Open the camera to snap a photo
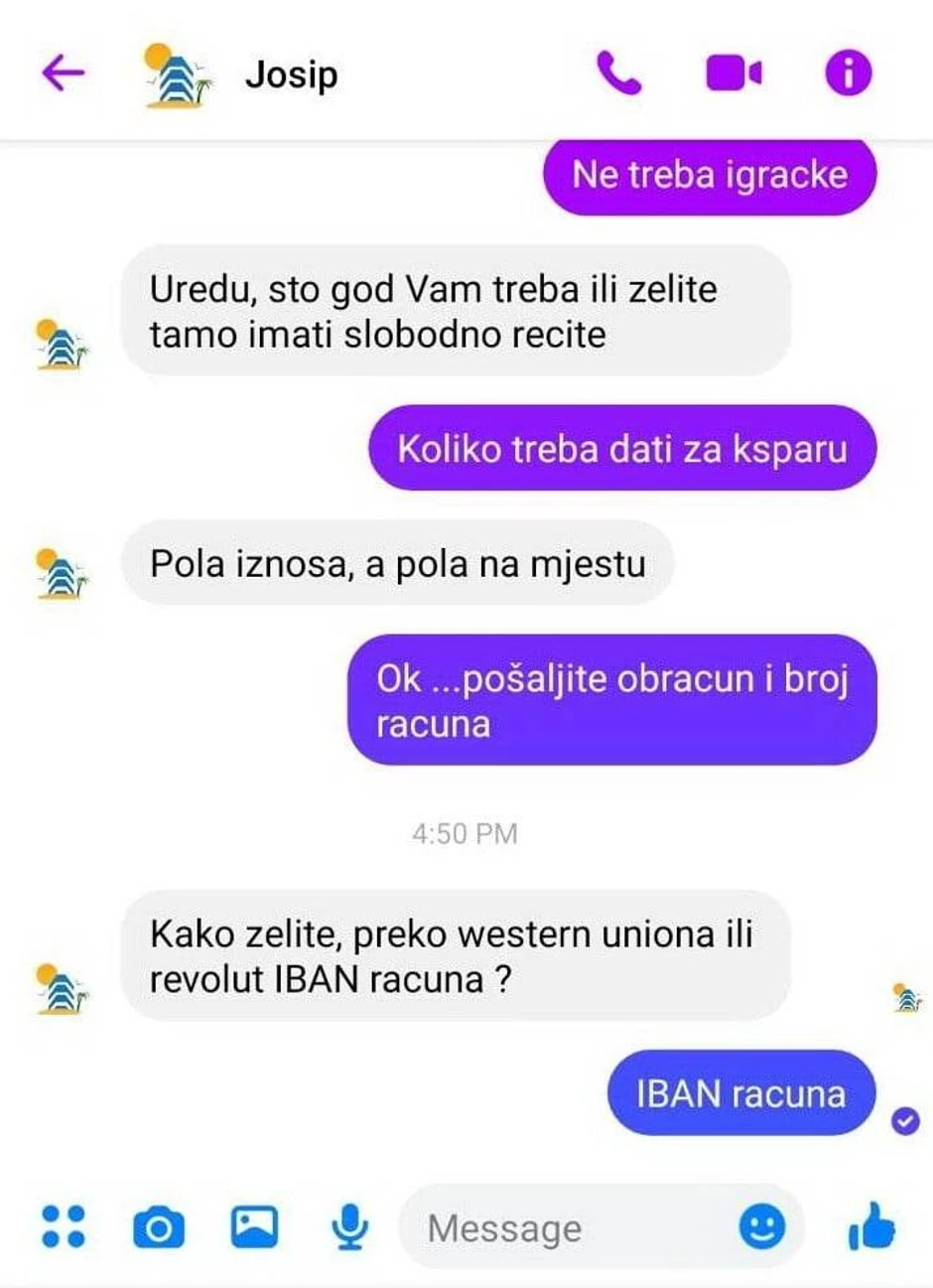The height and width of the screenshot is (1288, 933). (x=159, y=1228)
